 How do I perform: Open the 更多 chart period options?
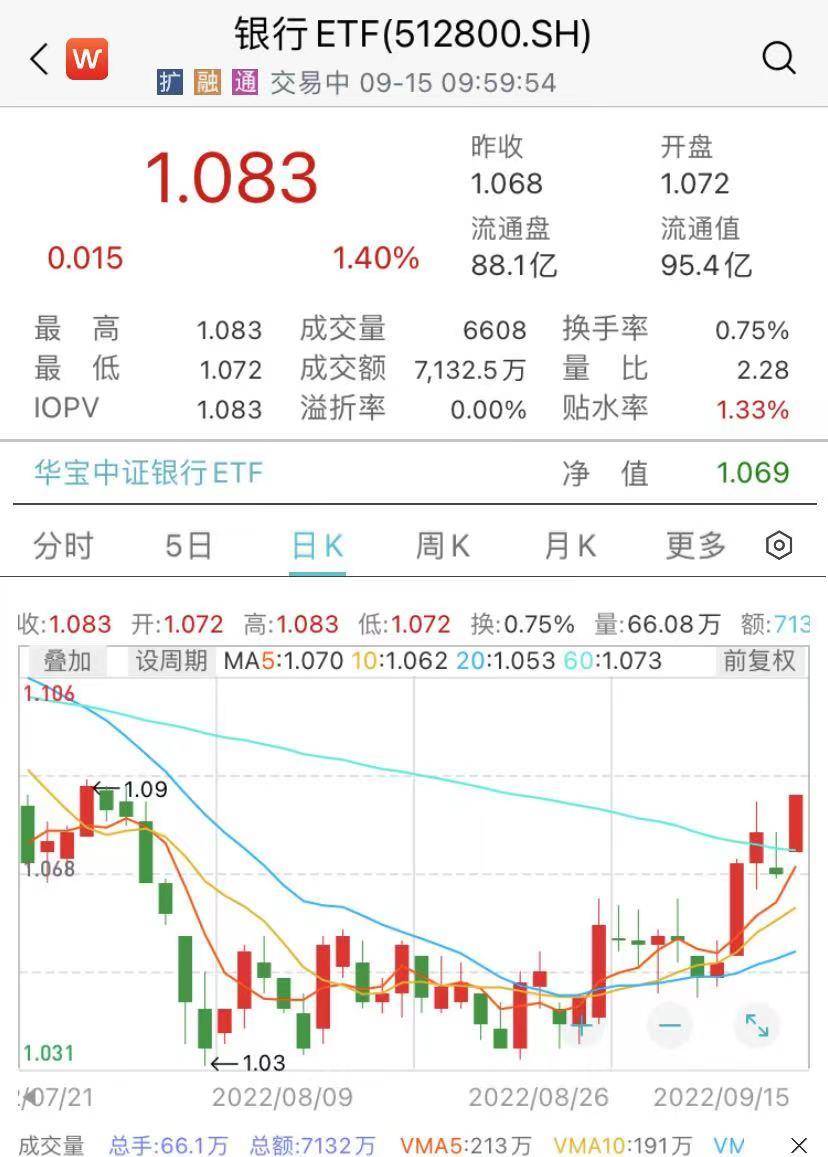[x=694, y=545]
